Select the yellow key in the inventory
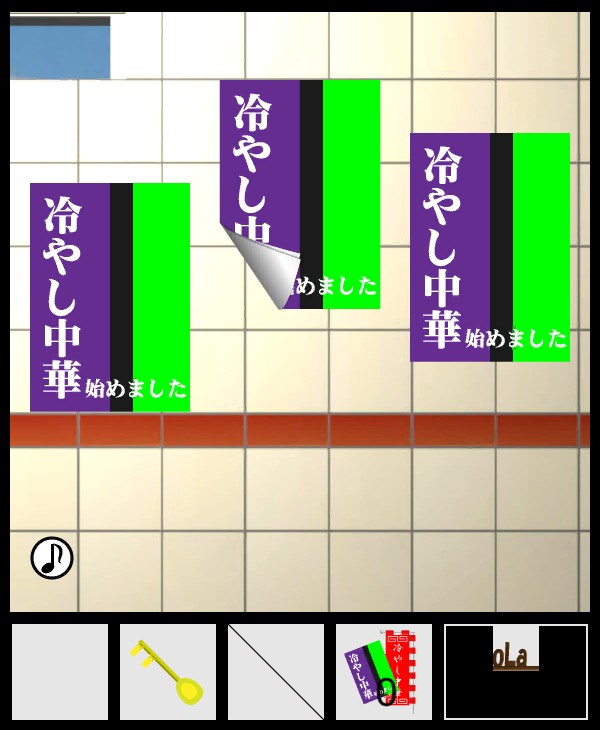 (167, 671)
